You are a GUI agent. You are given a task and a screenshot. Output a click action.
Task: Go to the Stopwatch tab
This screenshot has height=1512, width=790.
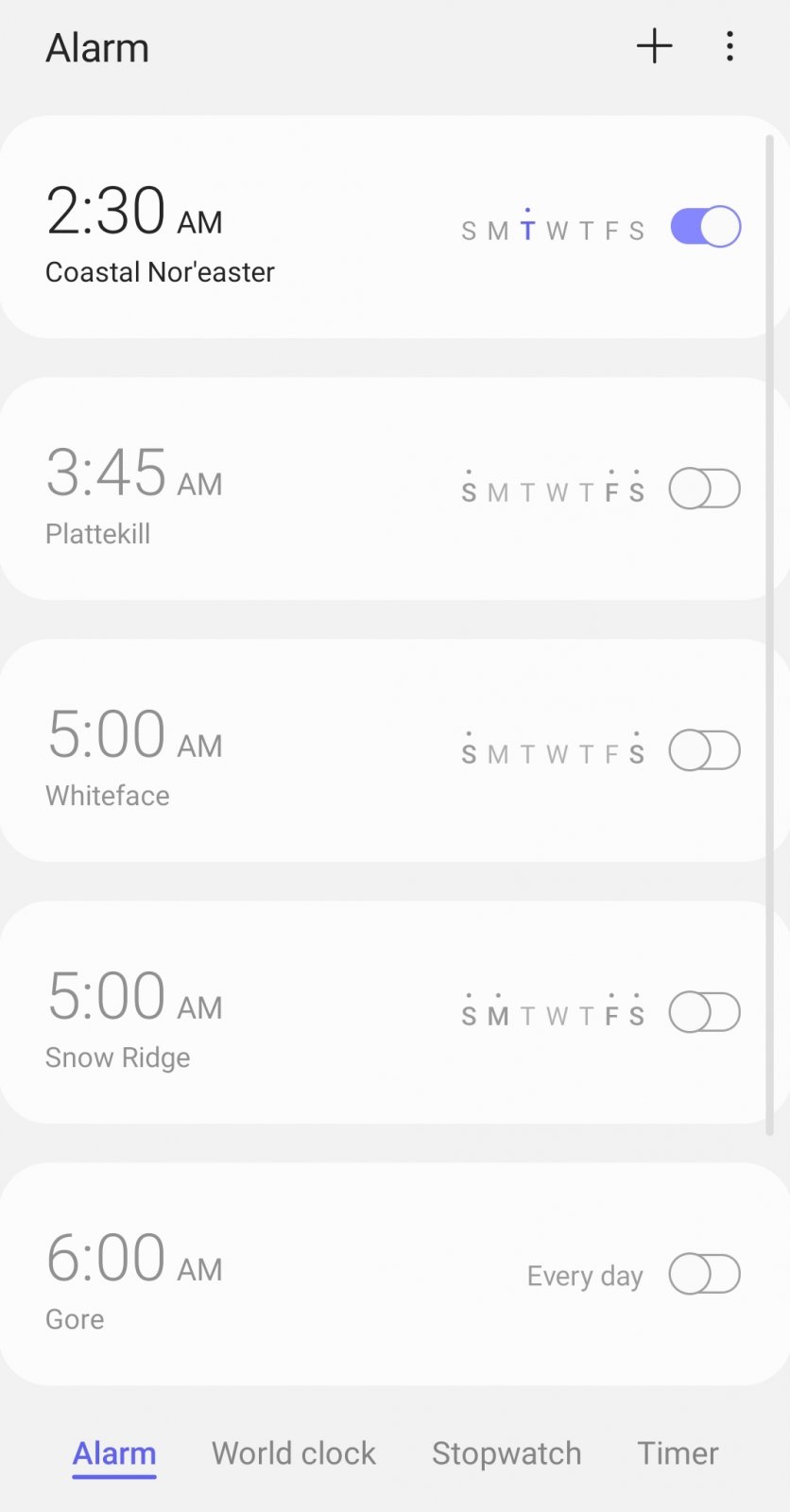(x=507, y=1453)
